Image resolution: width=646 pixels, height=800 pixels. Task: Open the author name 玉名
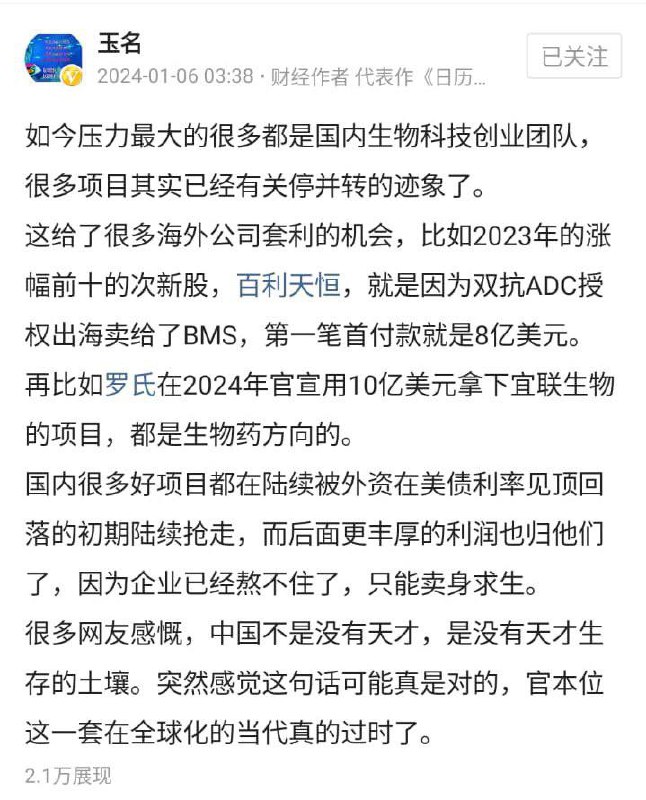119,42
